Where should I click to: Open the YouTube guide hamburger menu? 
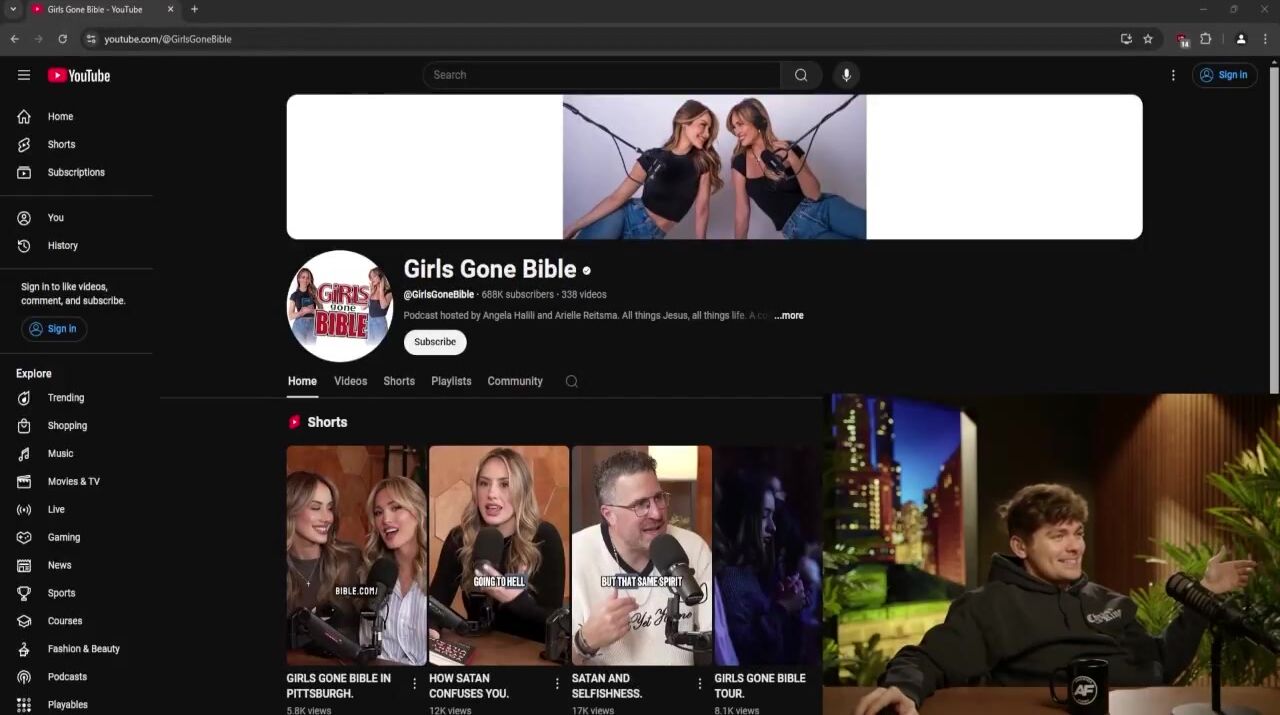click(x=24, y=75)
